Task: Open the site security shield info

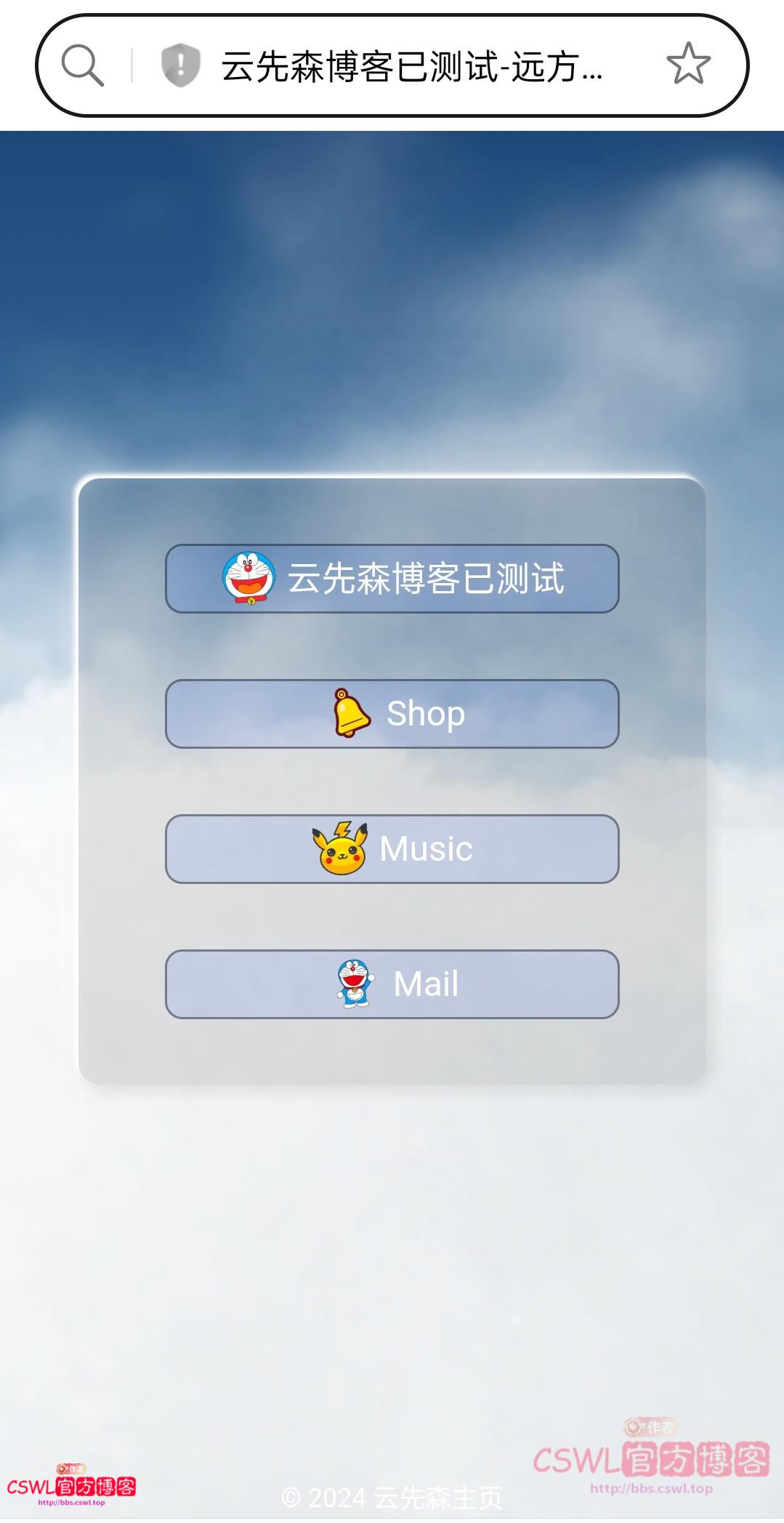Action: (180, 65)
